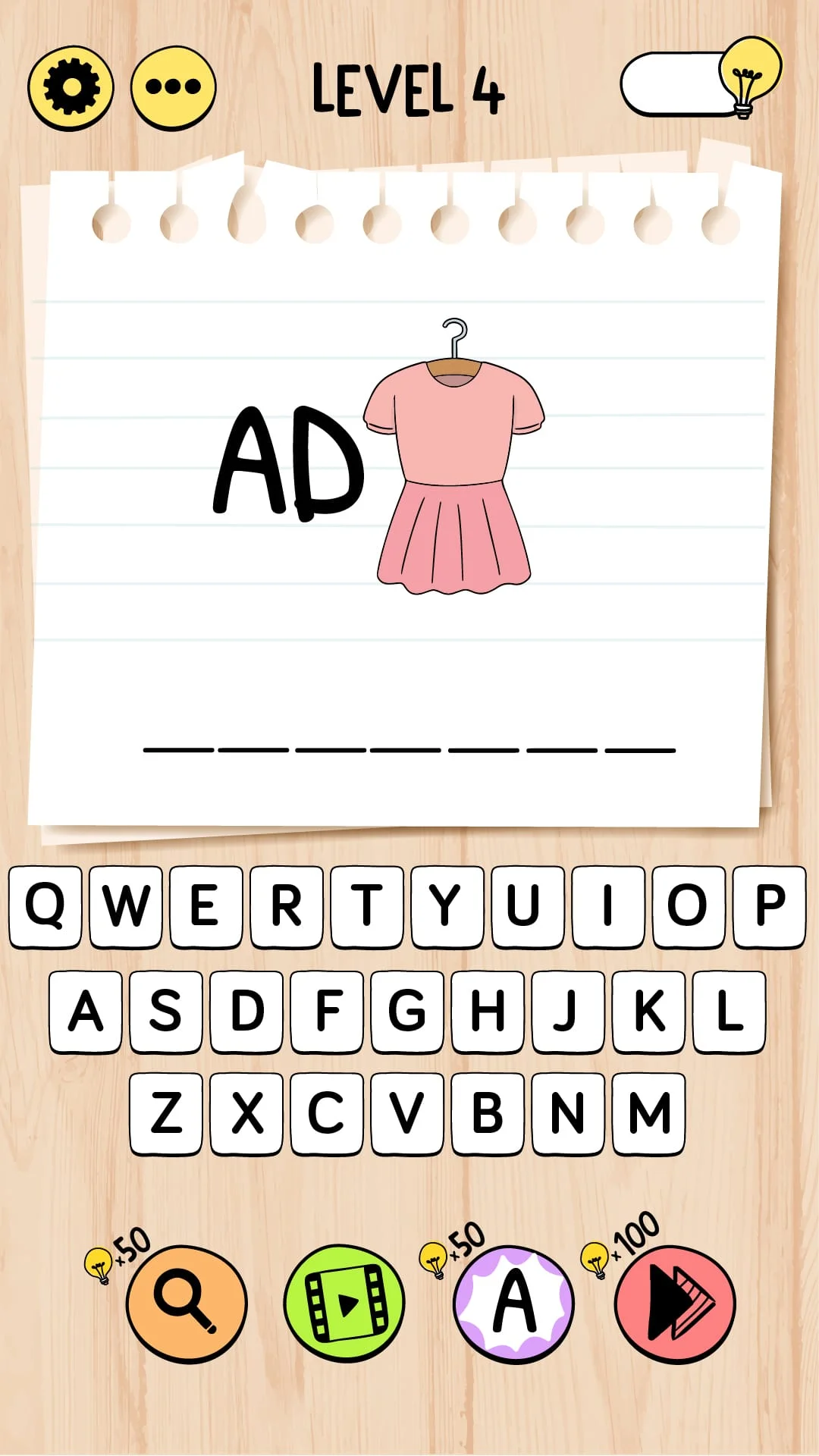The height and width of the screenshot is (1456, 819).
Task: Tap the lightbulb hints counter
Action: click(x=699, y=82)
